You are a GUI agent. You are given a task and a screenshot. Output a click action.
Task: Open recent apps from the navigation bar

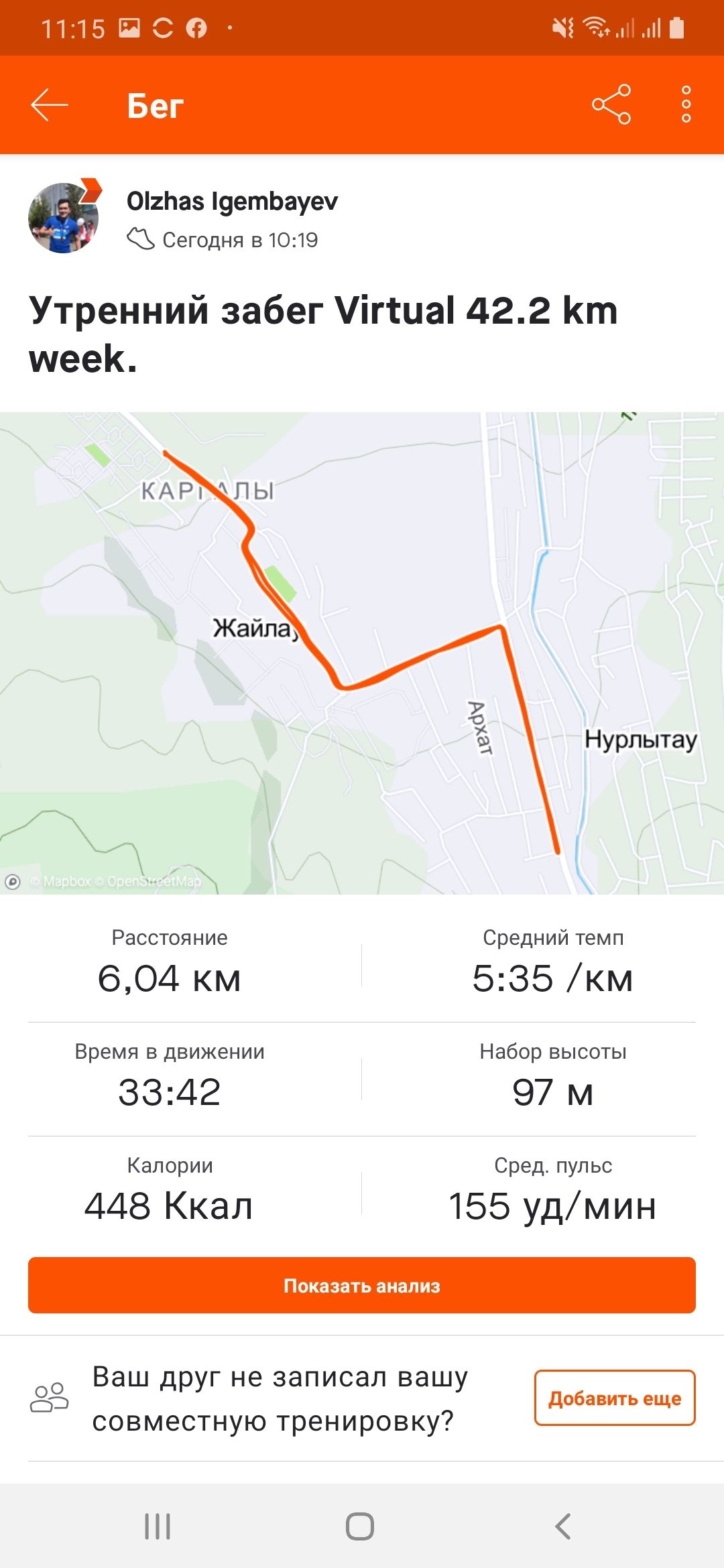click(158, 1526)
